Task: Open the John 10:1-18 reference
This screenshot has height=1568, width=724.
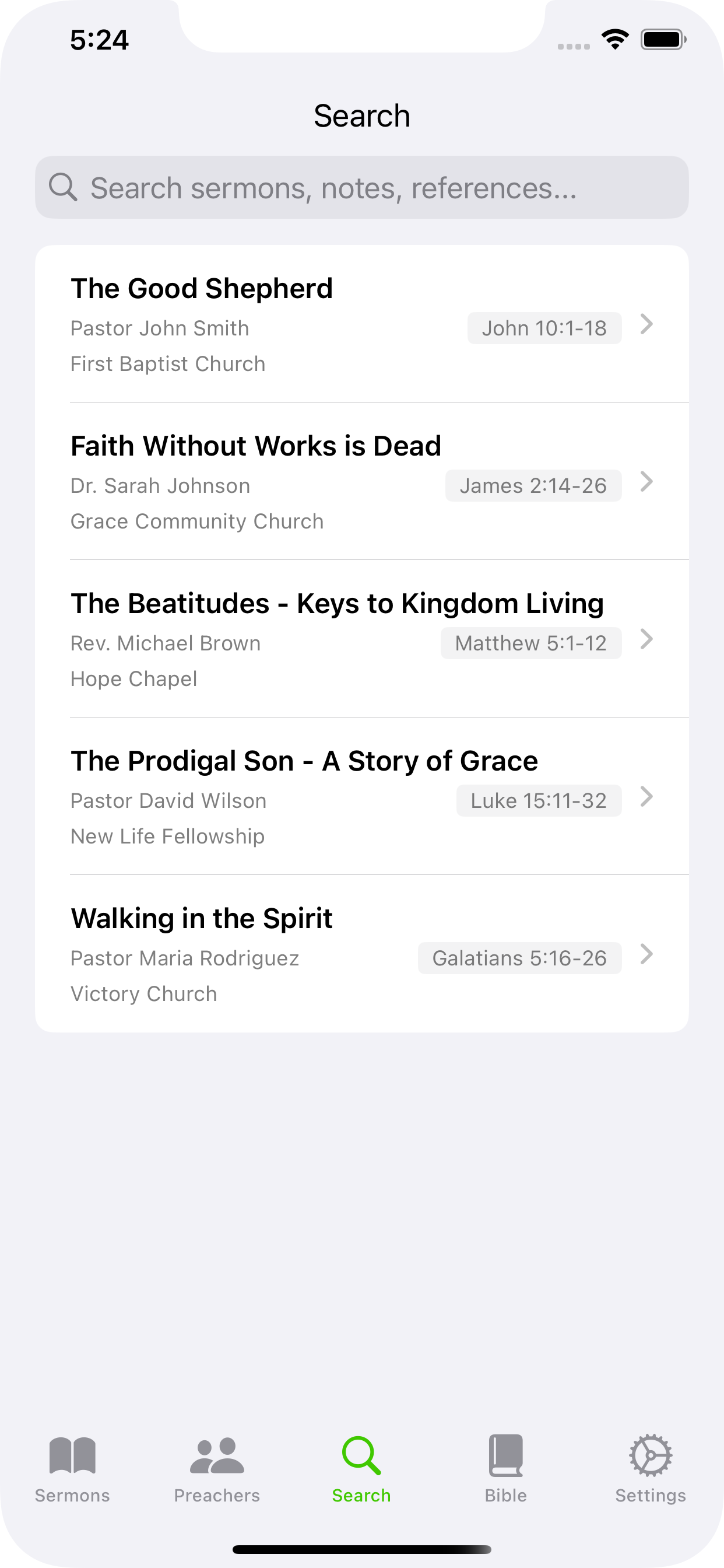Action: [x=544, y=327]
